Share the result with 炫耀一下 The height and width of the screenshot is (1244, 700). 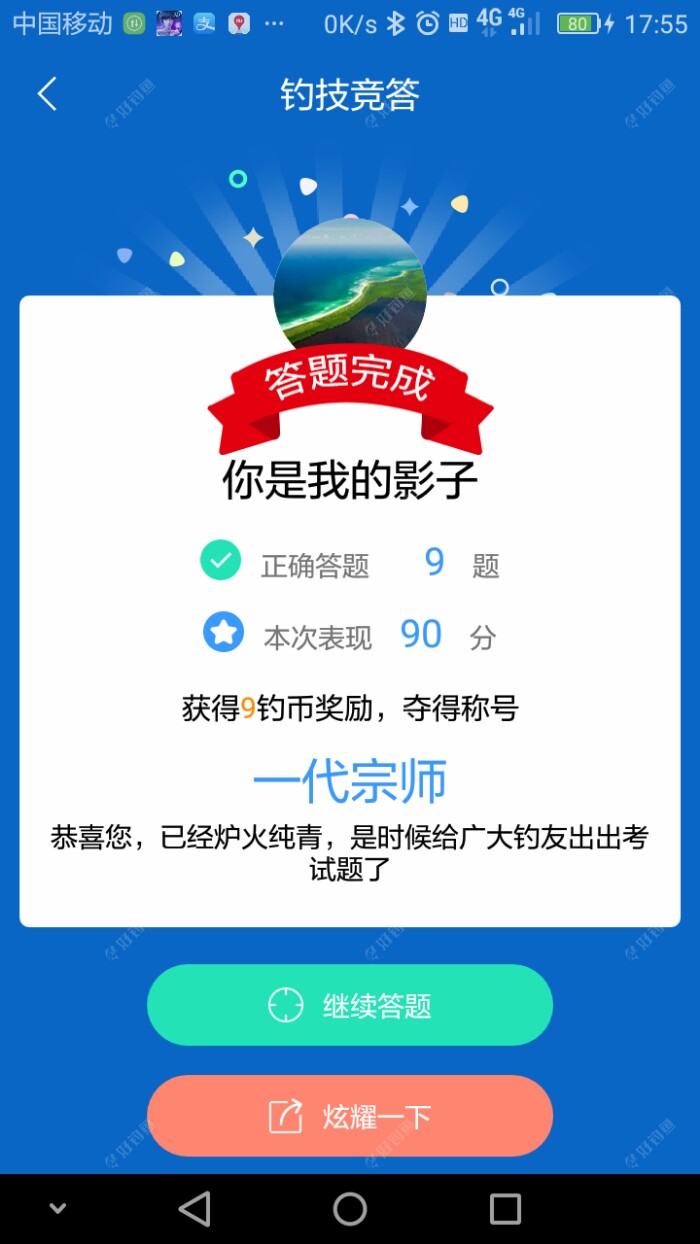point(350,1116)
